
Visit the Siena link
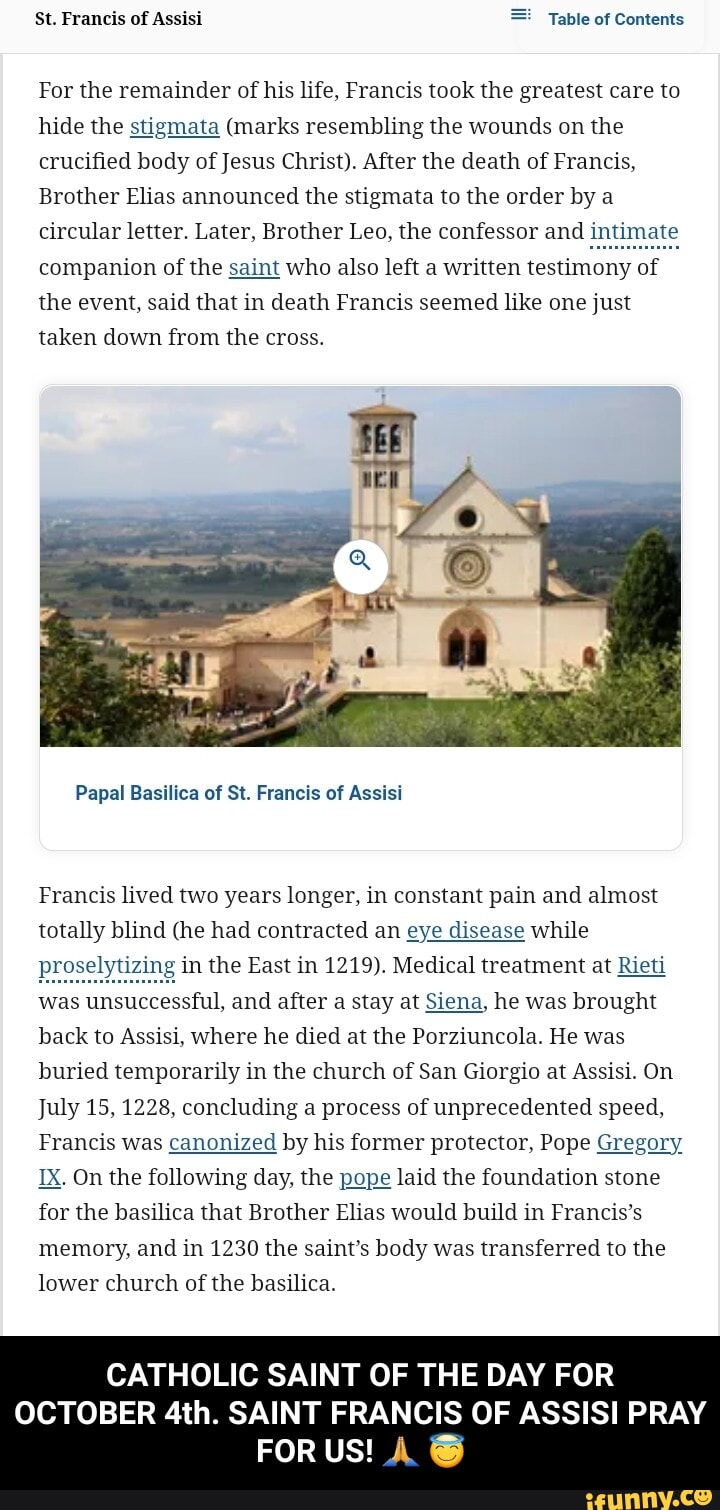click(455, 1001)
